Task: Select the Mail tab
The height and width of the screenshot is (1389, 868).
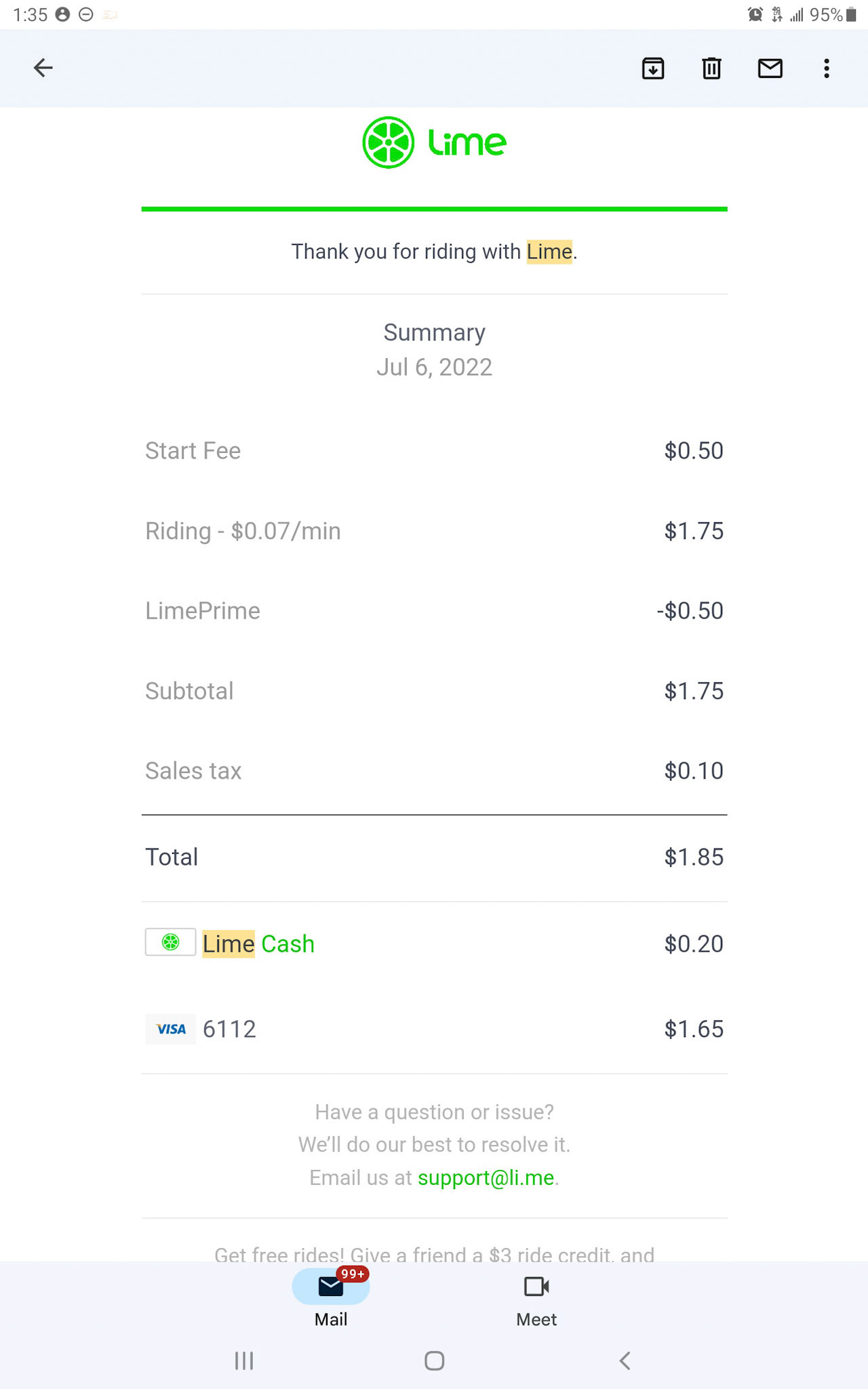Action: (331, 1301)
